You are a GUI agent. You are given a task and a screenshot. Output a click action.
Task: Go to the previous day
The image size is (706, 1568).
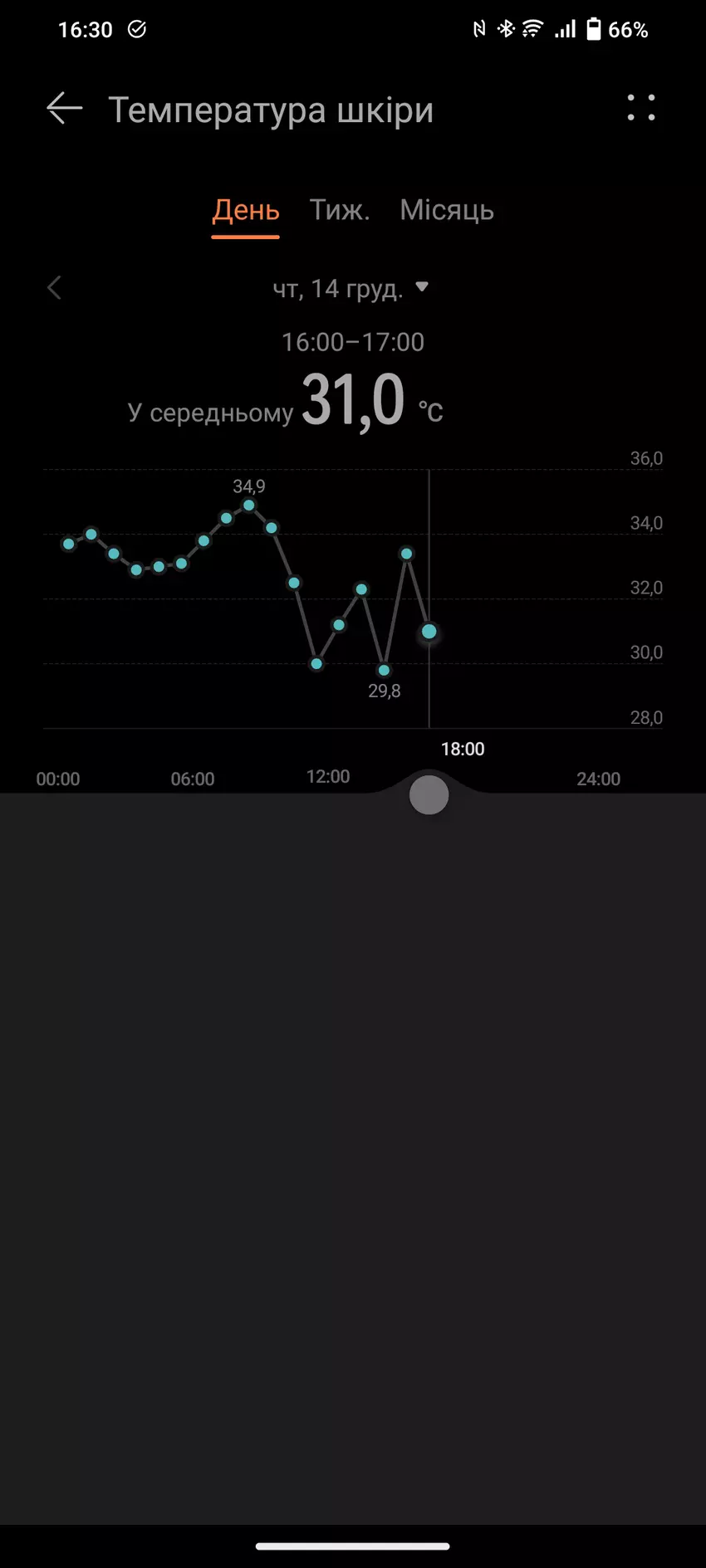[55, 288]
